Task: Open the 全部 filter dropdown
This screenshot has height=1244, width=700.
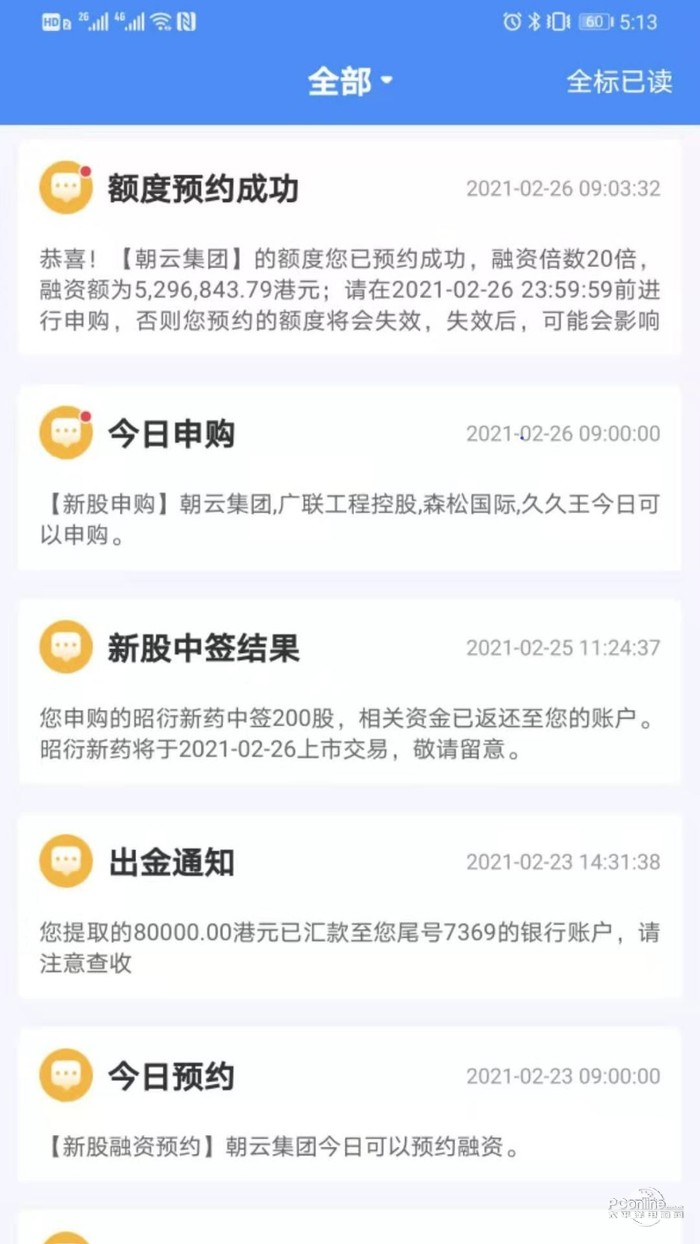Action: 350,82
